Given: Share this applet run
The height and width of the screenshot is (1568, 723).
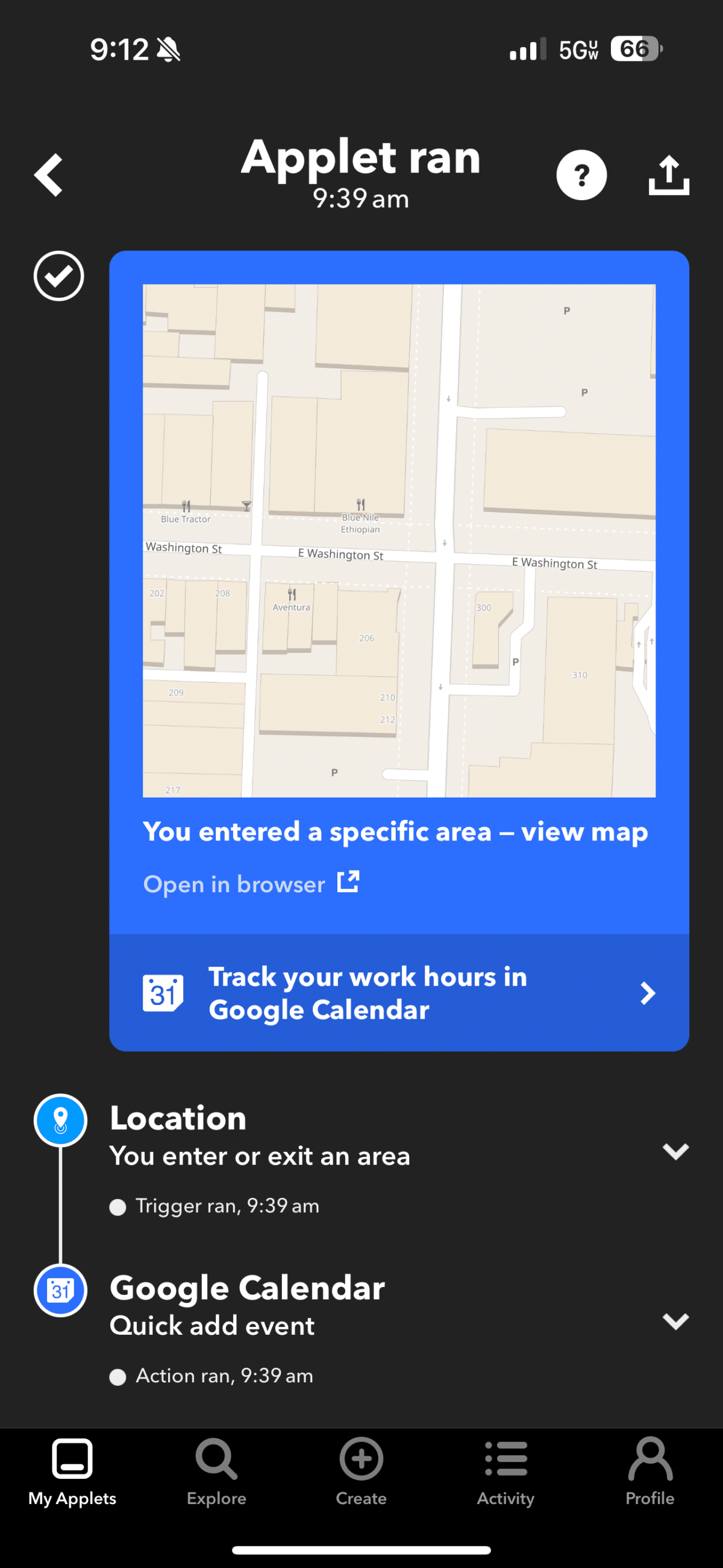Looking at the screenshot, I should click(x=668, y=175).
